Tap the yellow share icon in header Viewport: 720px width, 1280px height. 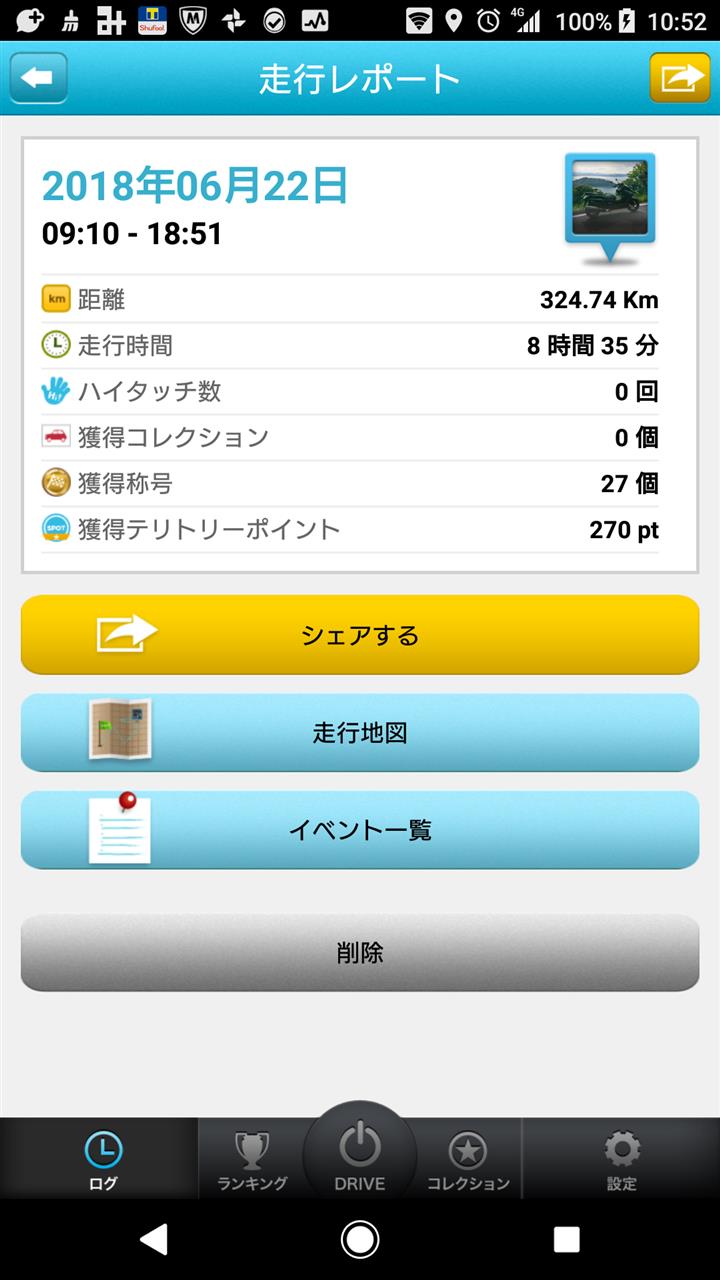pyautogui.click(x=680, y=78)
